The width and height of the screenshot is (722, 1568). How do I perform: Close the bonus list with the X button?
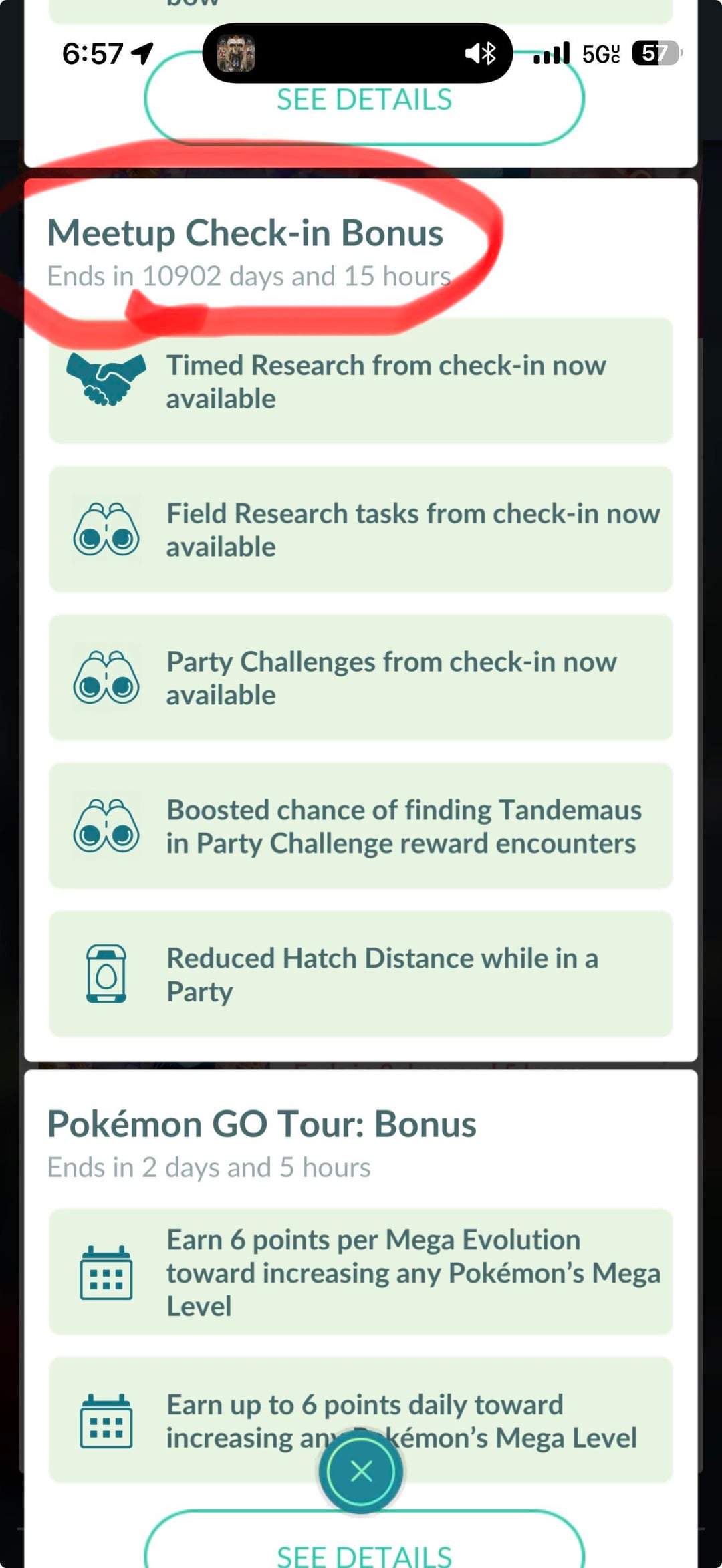pyautogui.click(x=361, y=1471)
